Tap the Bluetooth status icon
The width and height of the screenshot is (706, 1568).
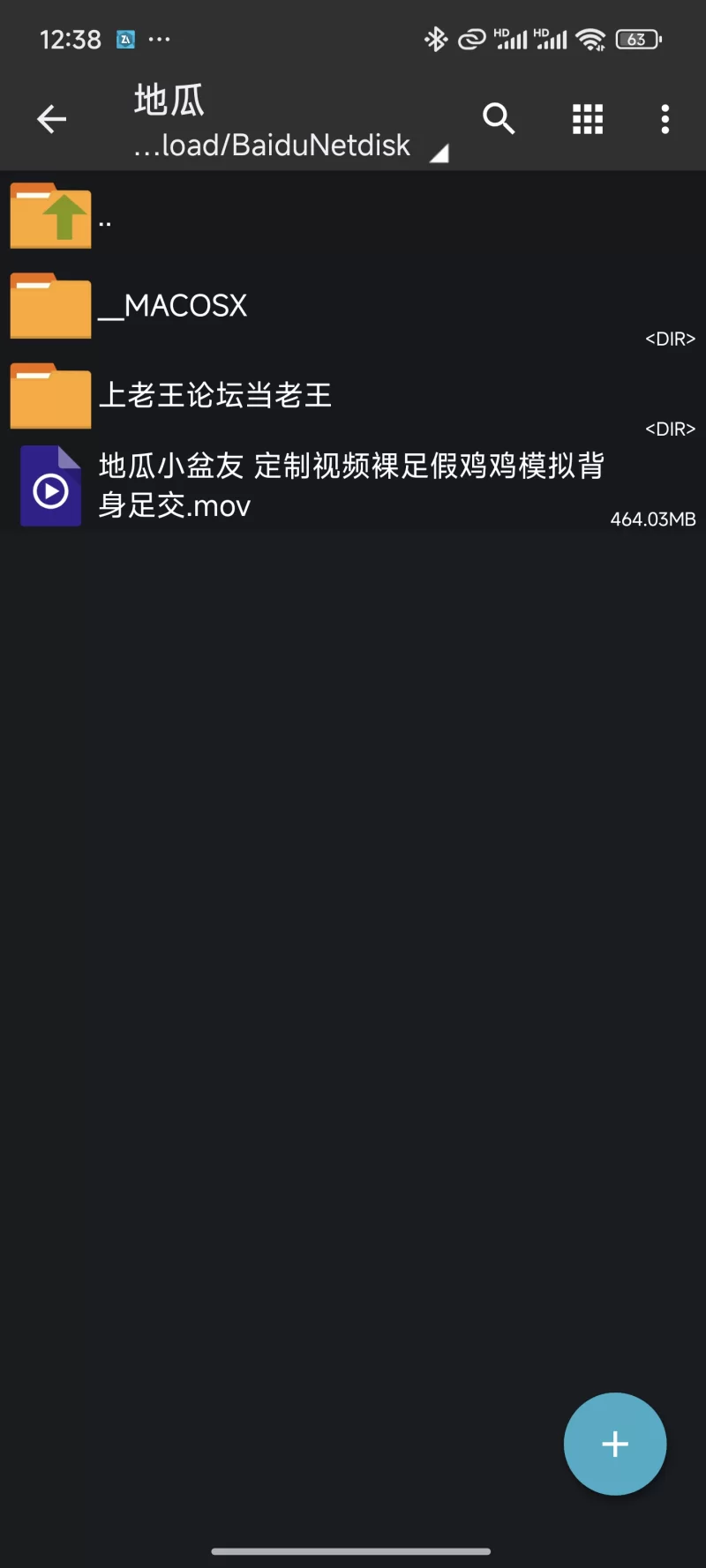(x=435, y=39)
